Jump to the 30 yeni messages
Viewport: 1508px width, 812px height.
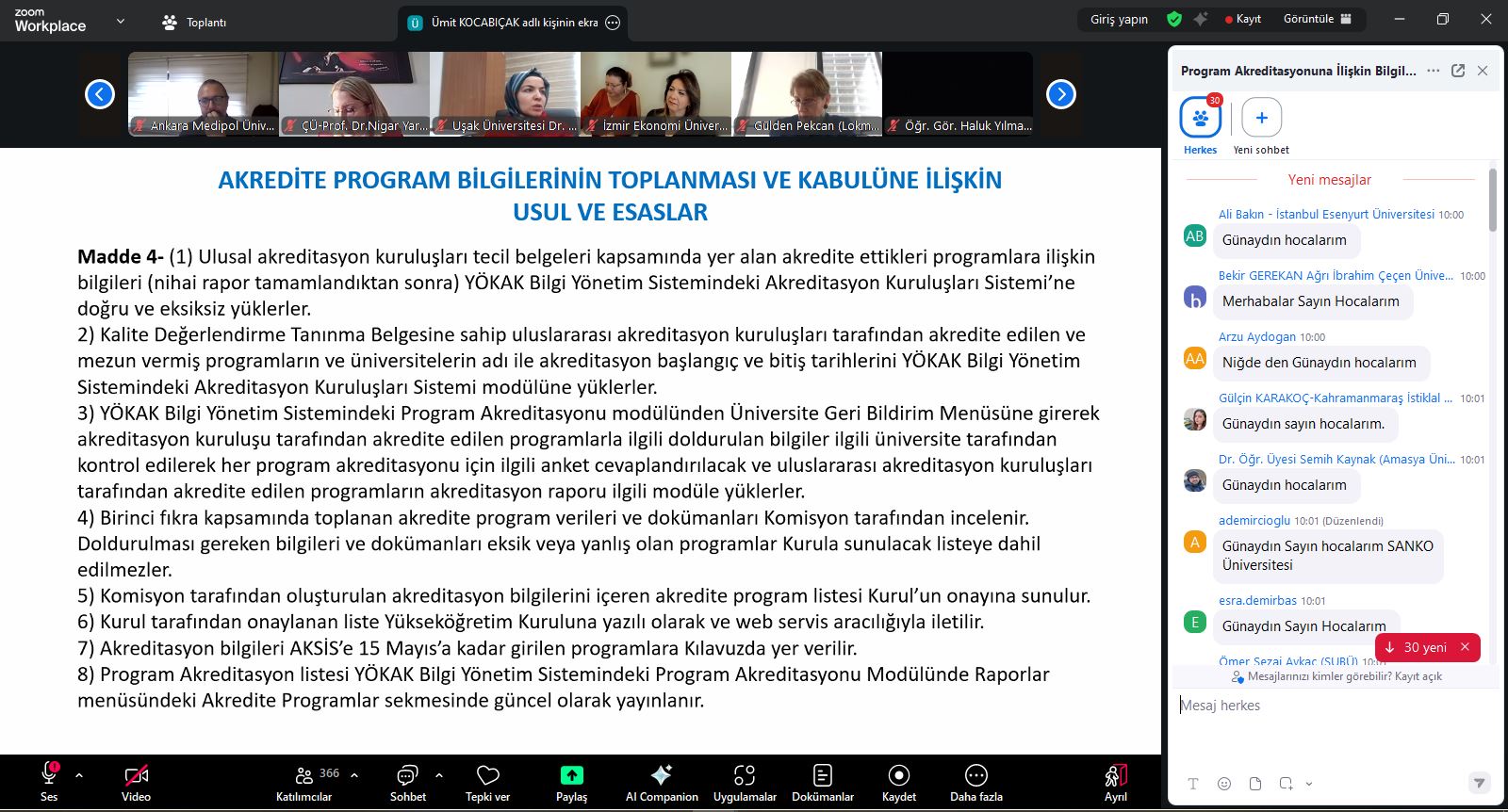tap(1417, 647)
